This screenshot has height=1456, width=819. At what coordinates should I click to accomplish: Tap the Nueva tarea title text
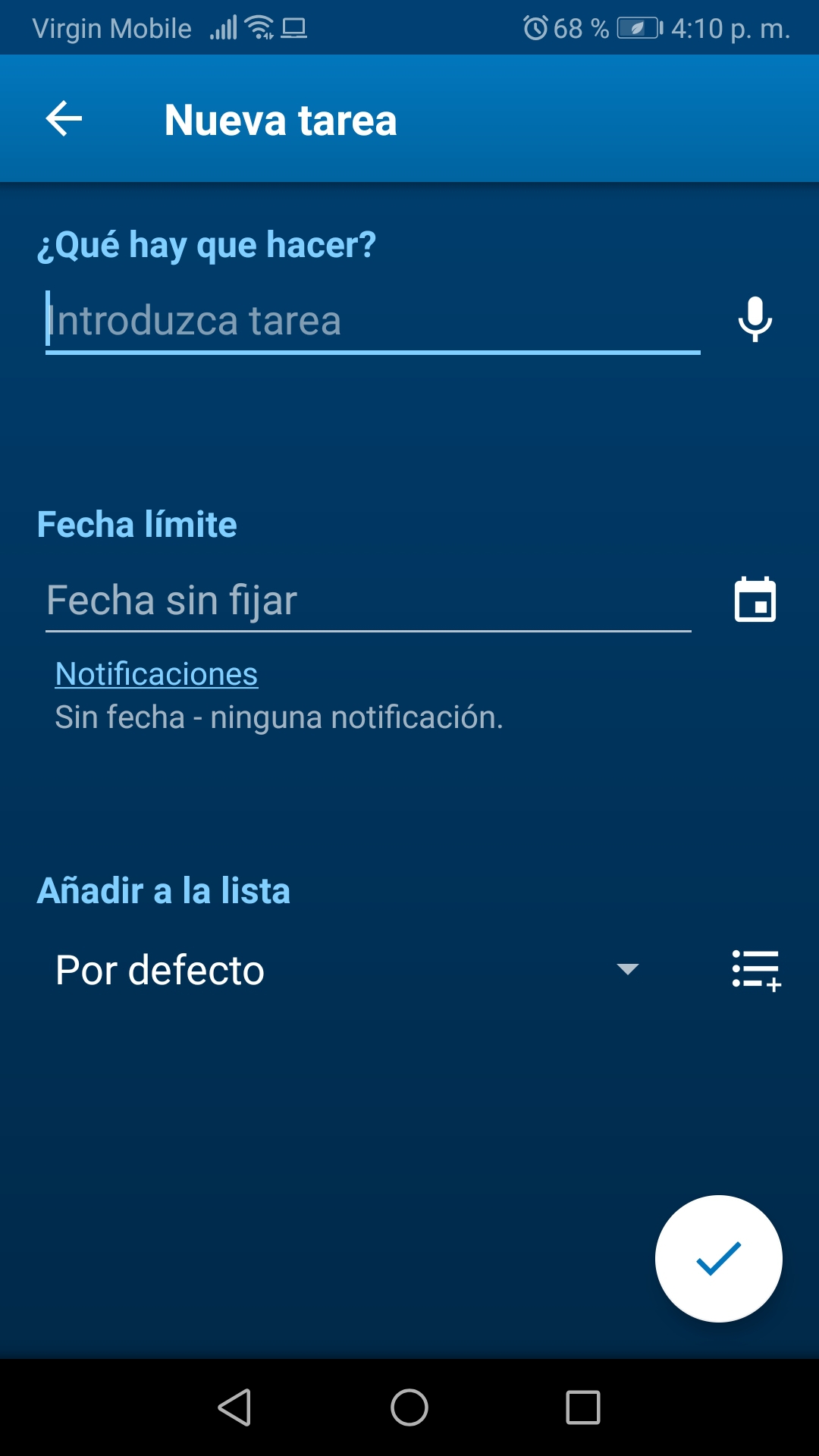(281, 119)
